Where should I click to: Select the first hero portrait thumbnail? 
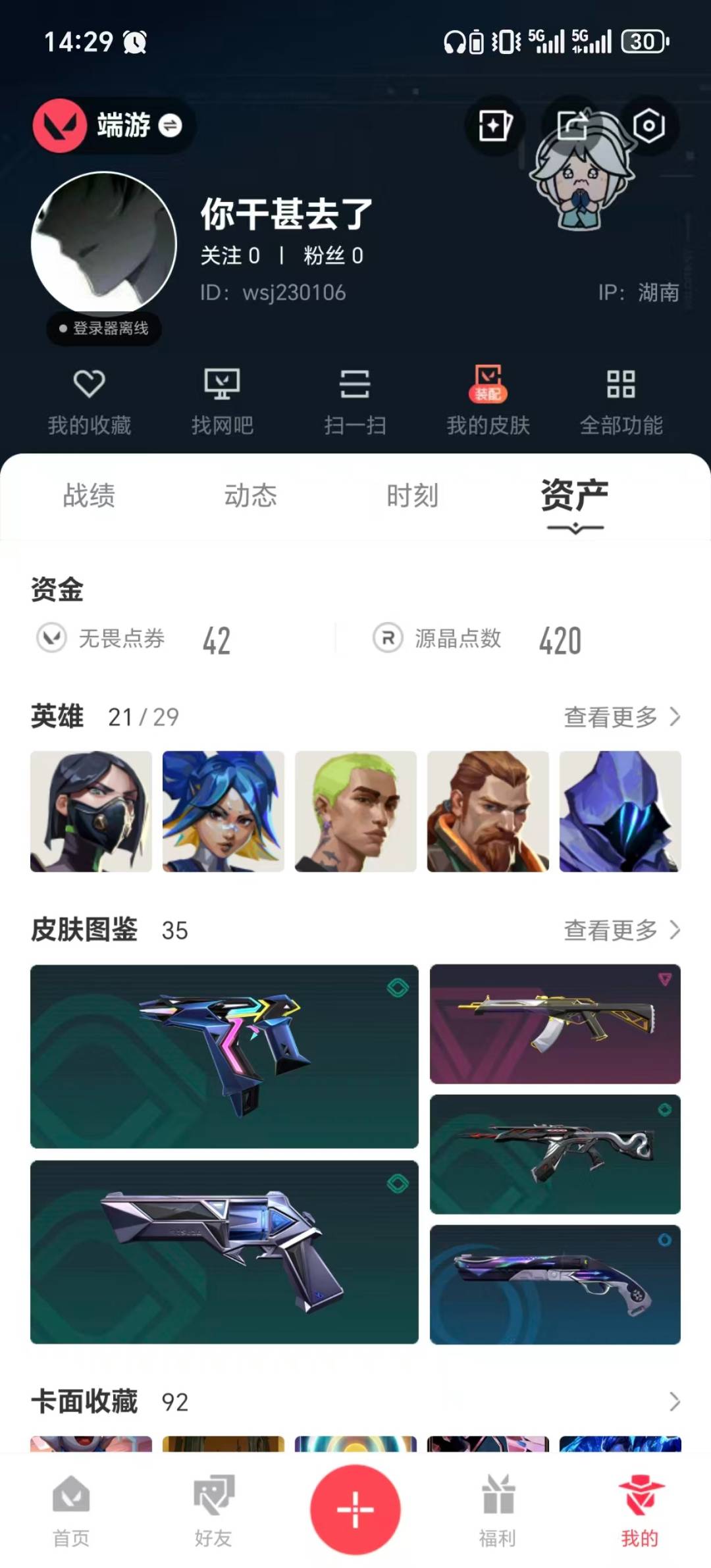(x=91, y=810)
